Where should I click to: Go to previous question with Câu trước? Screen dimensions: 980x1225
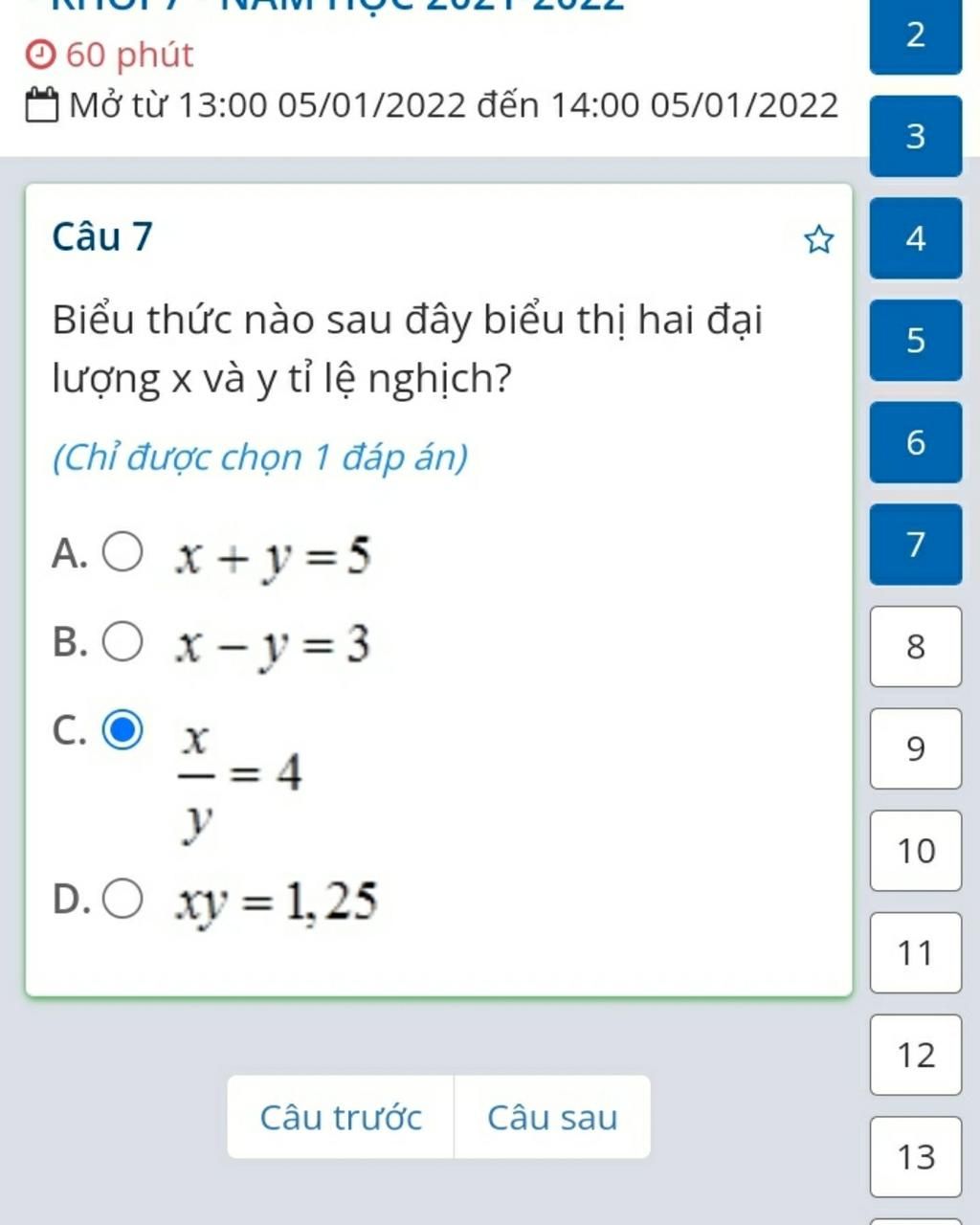pos(341,1117)
